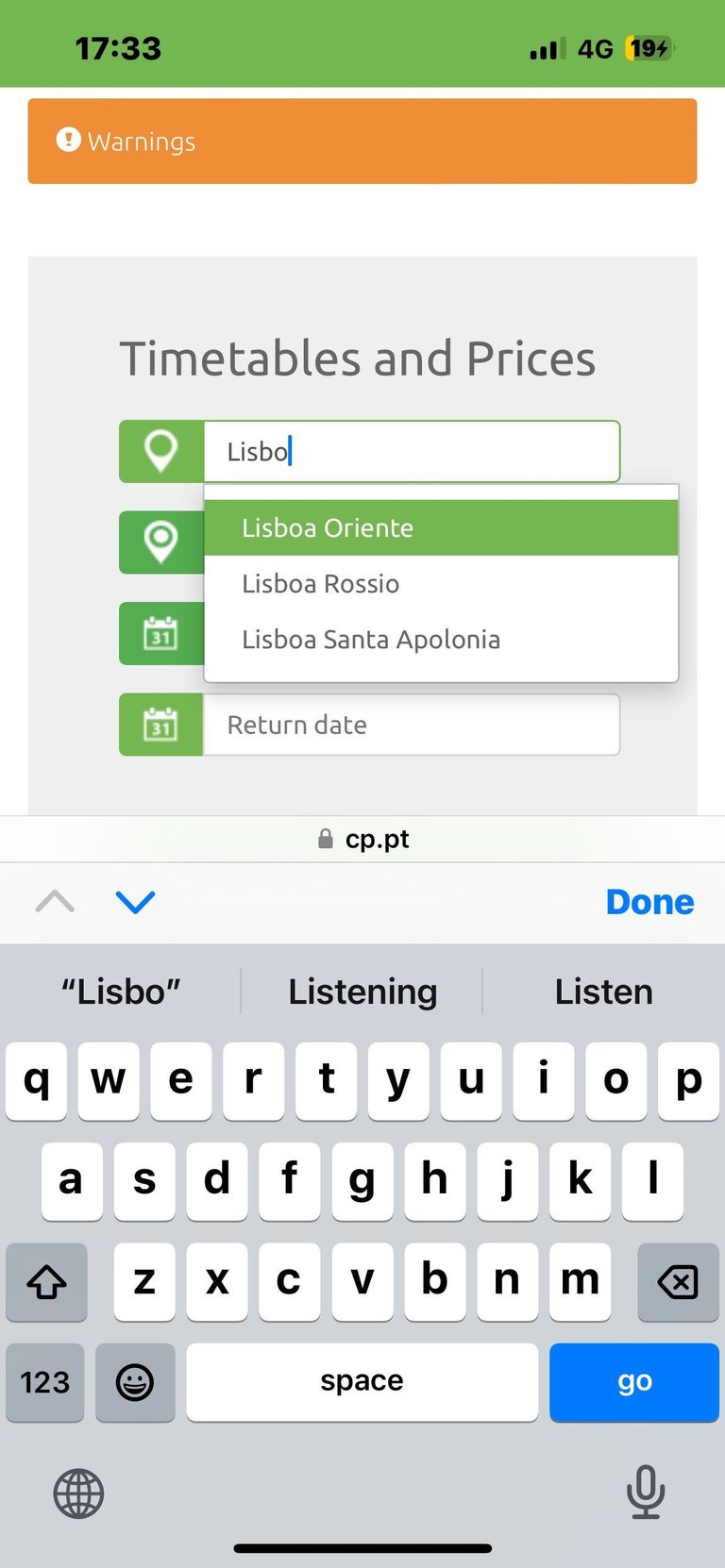Start dictation with the microphone icon
Viewport: 725px width, 1568px height.
click(646, 1492)
